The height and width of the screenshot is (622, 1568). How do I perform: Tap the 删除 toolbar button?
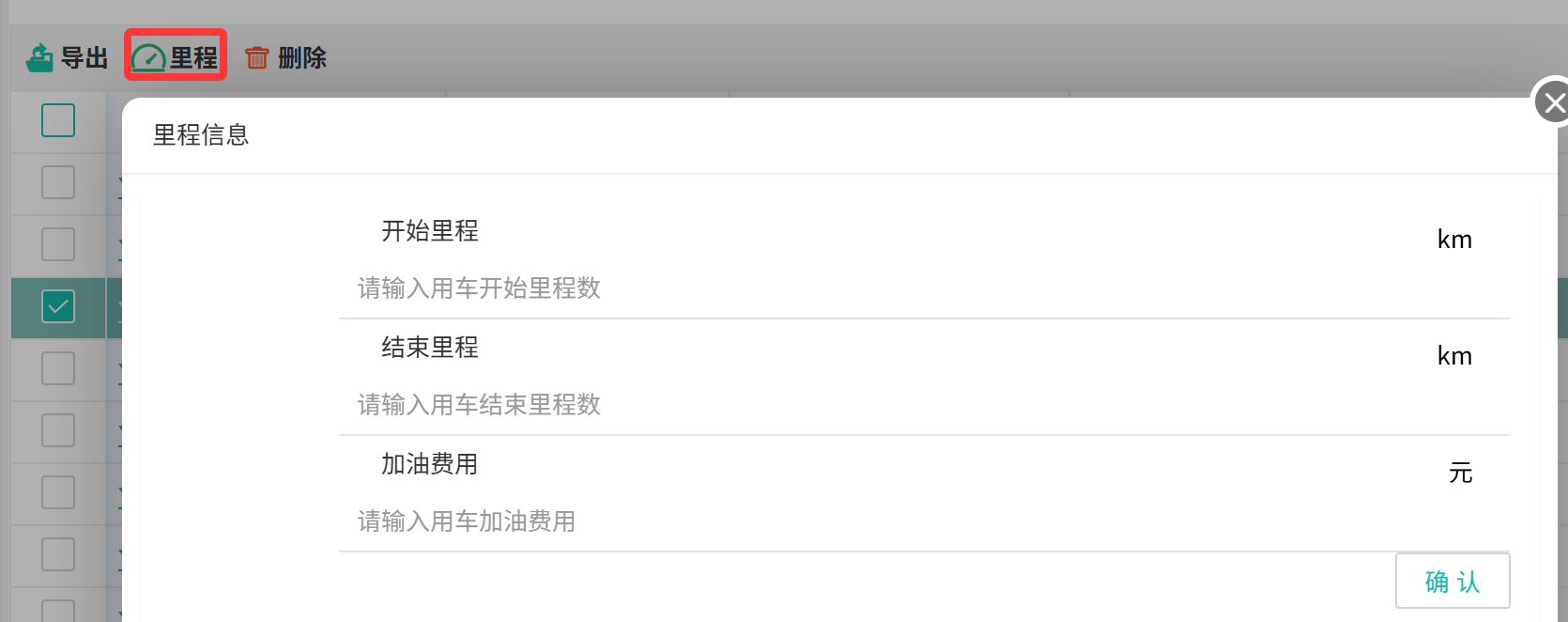coord(286,58)
